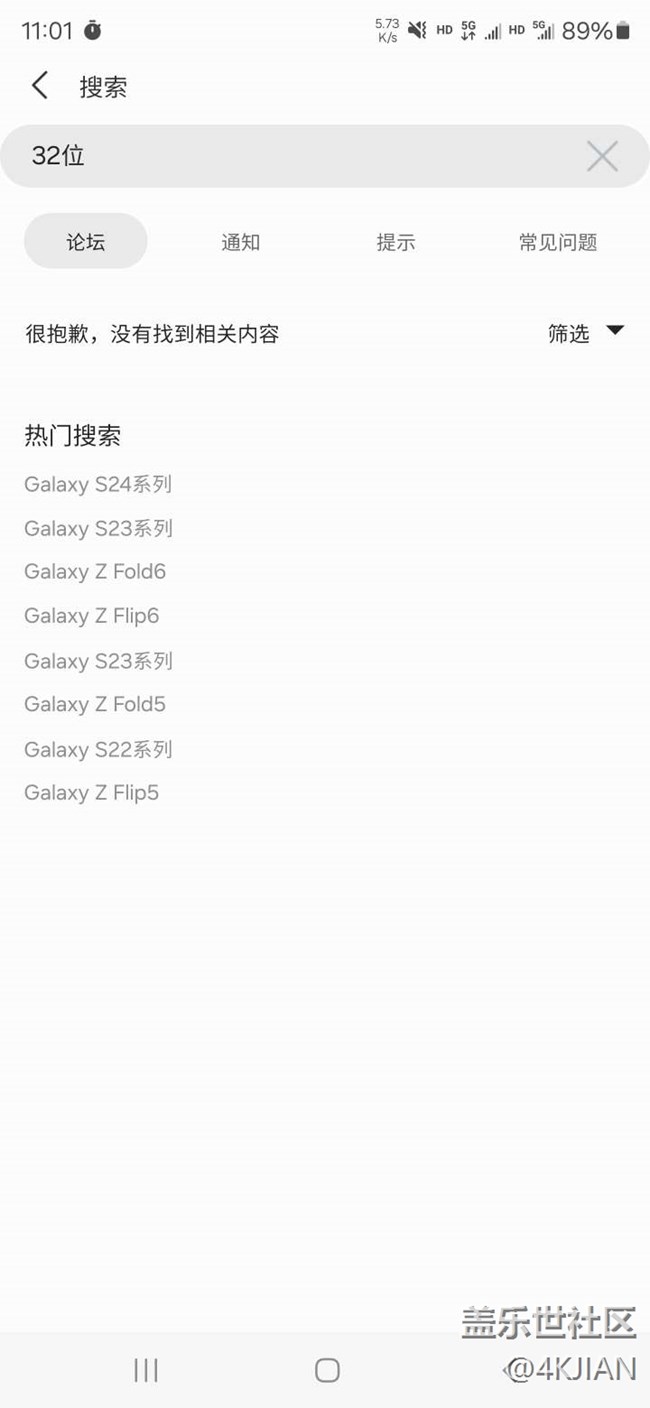The height and width of the screenshot is (1408, 650).
Task: Expand the 筛选 filter dropdown
Action: (x=586, y=333)
